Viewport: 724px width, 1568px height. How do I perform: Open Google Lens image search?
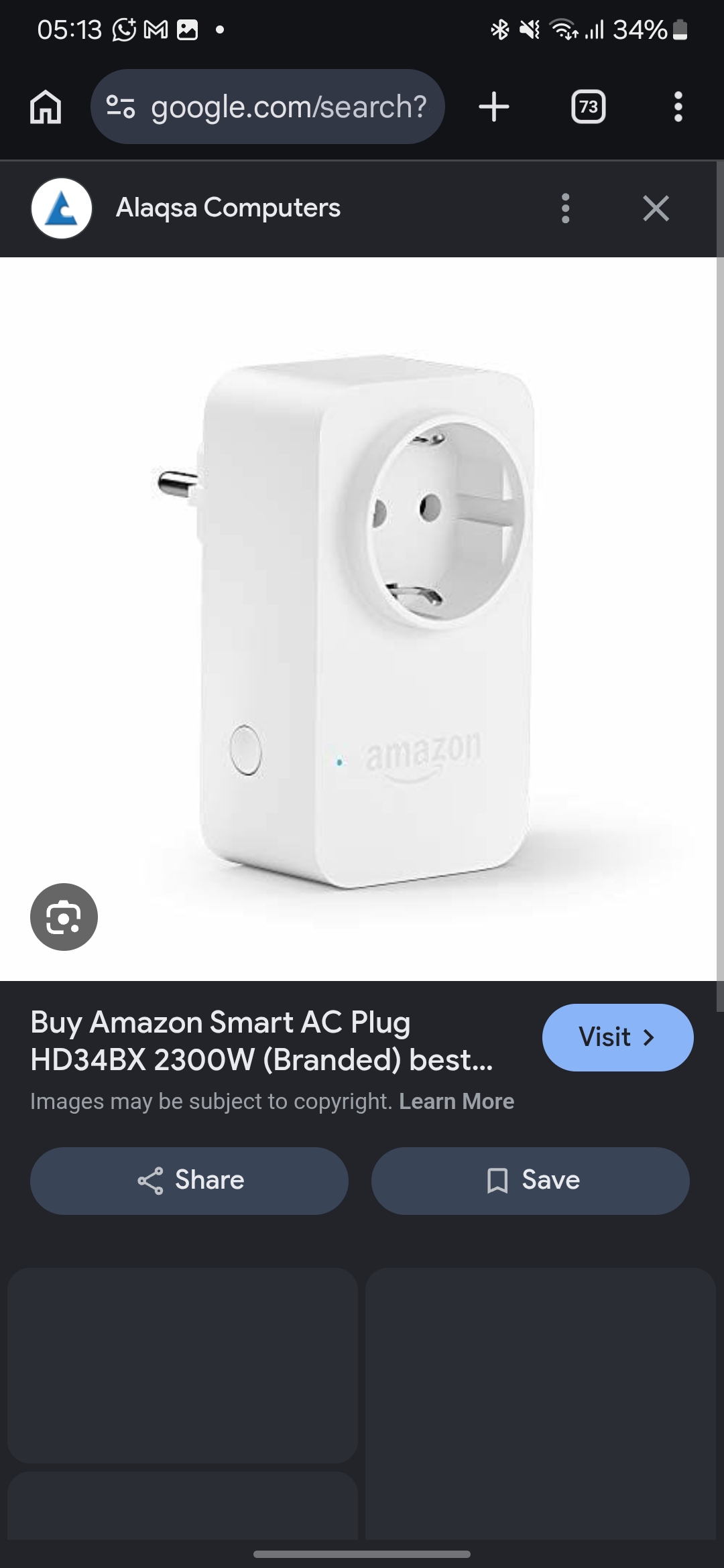[x=64, y=917]
